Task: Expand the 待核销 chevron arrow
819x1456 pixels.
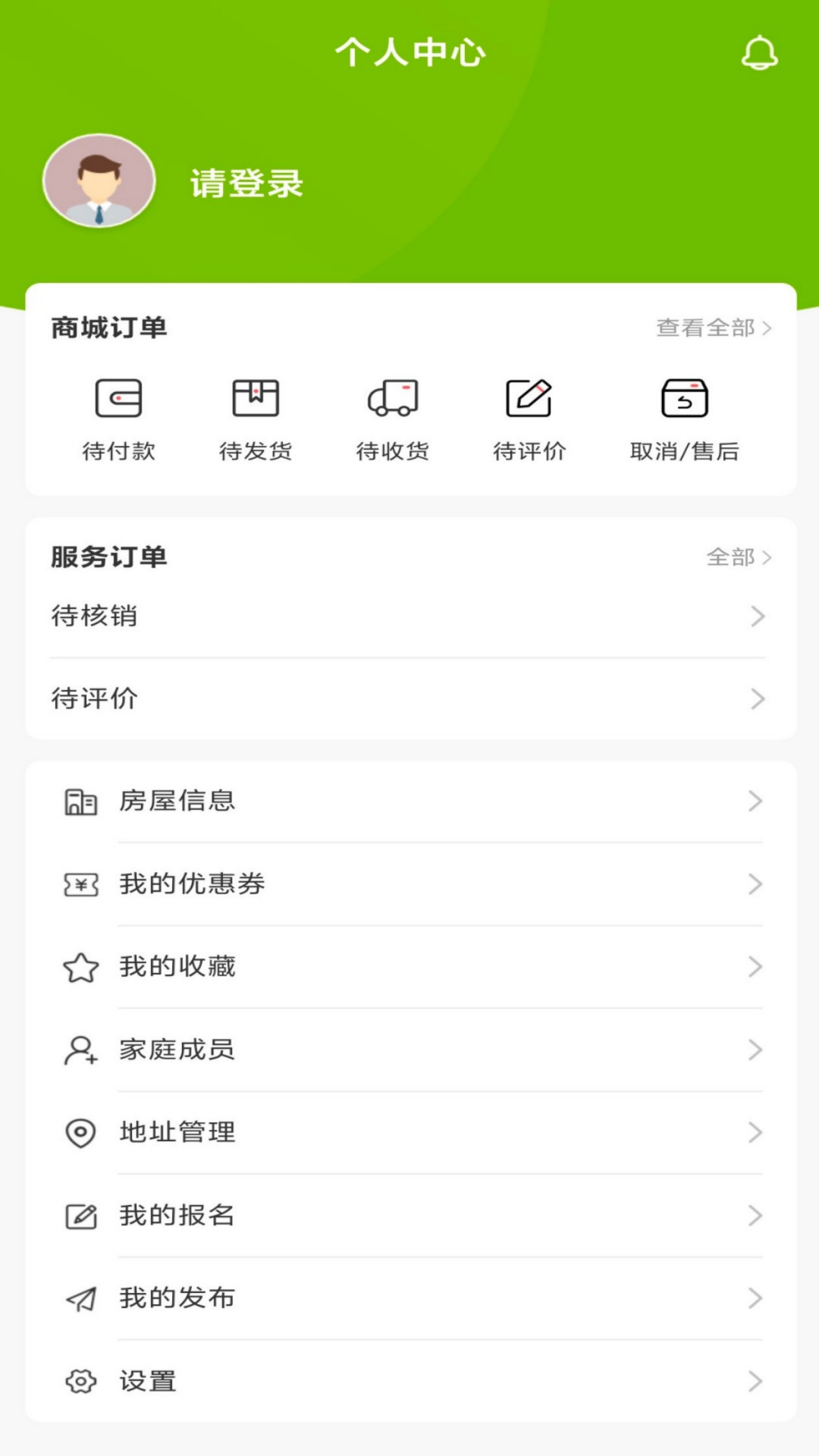Action: pyautogui.click(x=758, y=616)
